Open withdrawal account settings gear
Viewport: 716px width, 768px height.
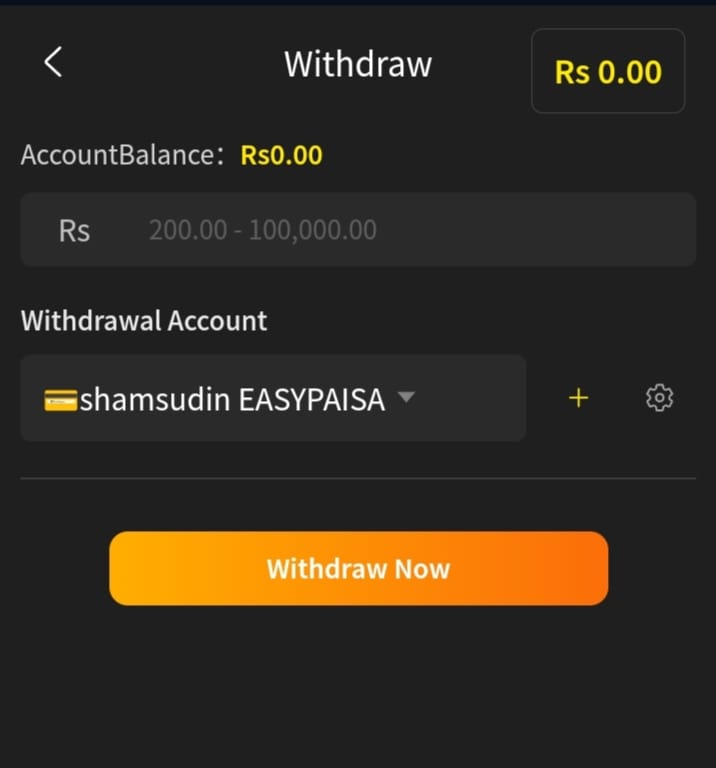click(x=659, y=398)
